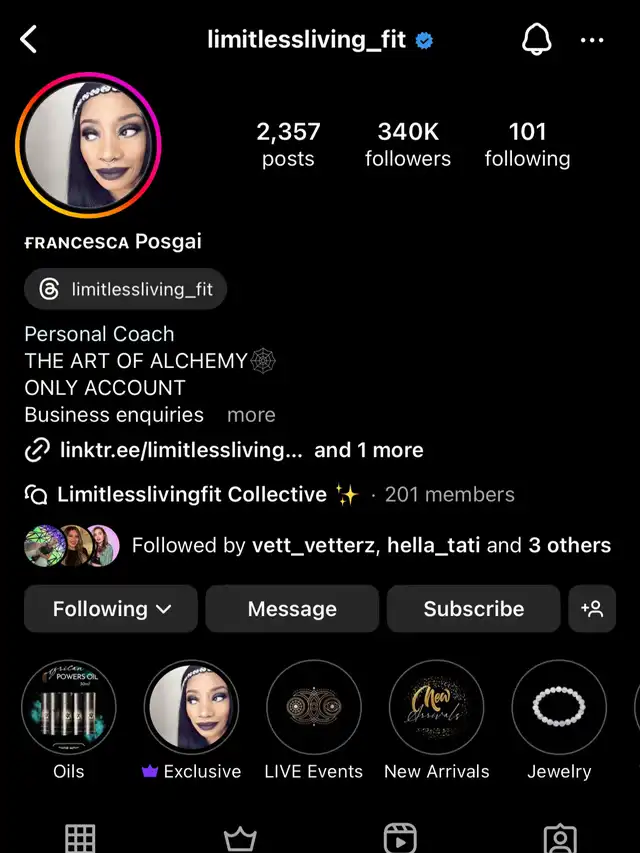Go back with the top-left arrow
Viewport: 640px width, 853px height.
(29, 40)
